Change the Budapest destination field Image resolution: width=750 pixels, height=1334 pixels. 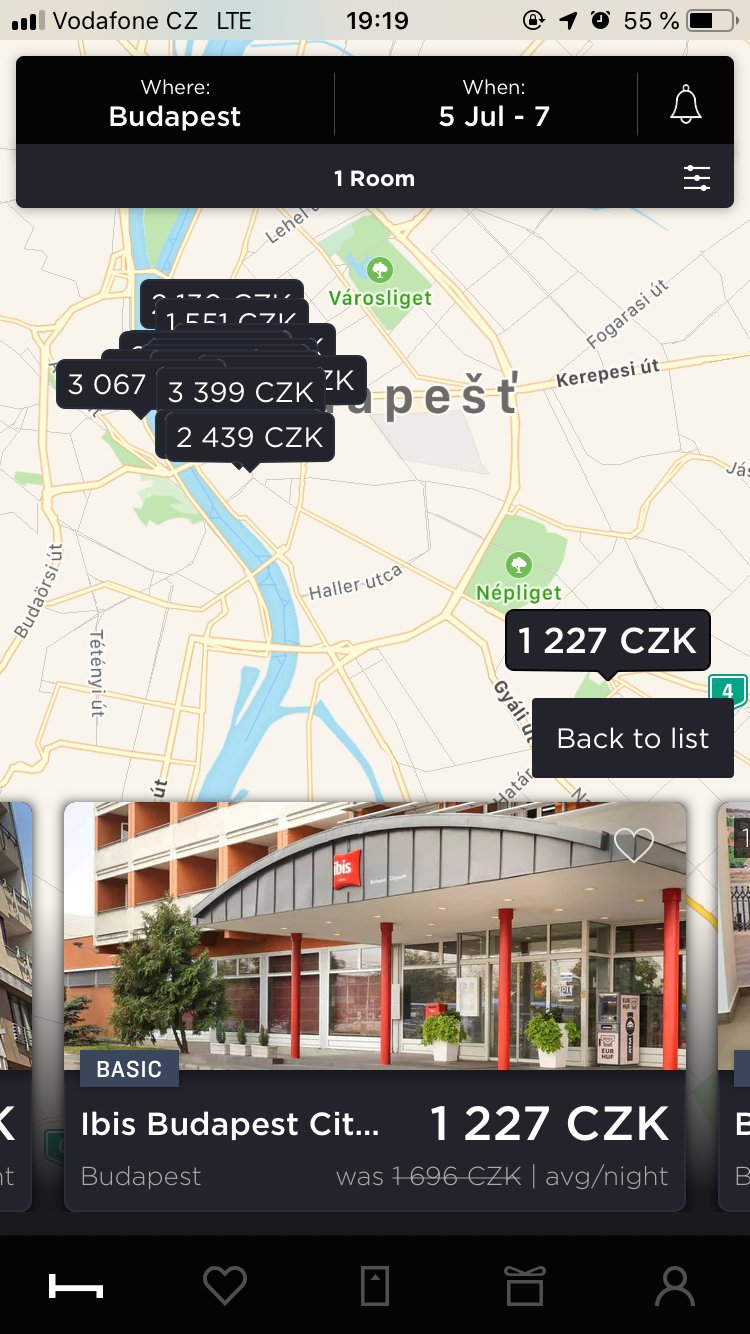point(175,102)
